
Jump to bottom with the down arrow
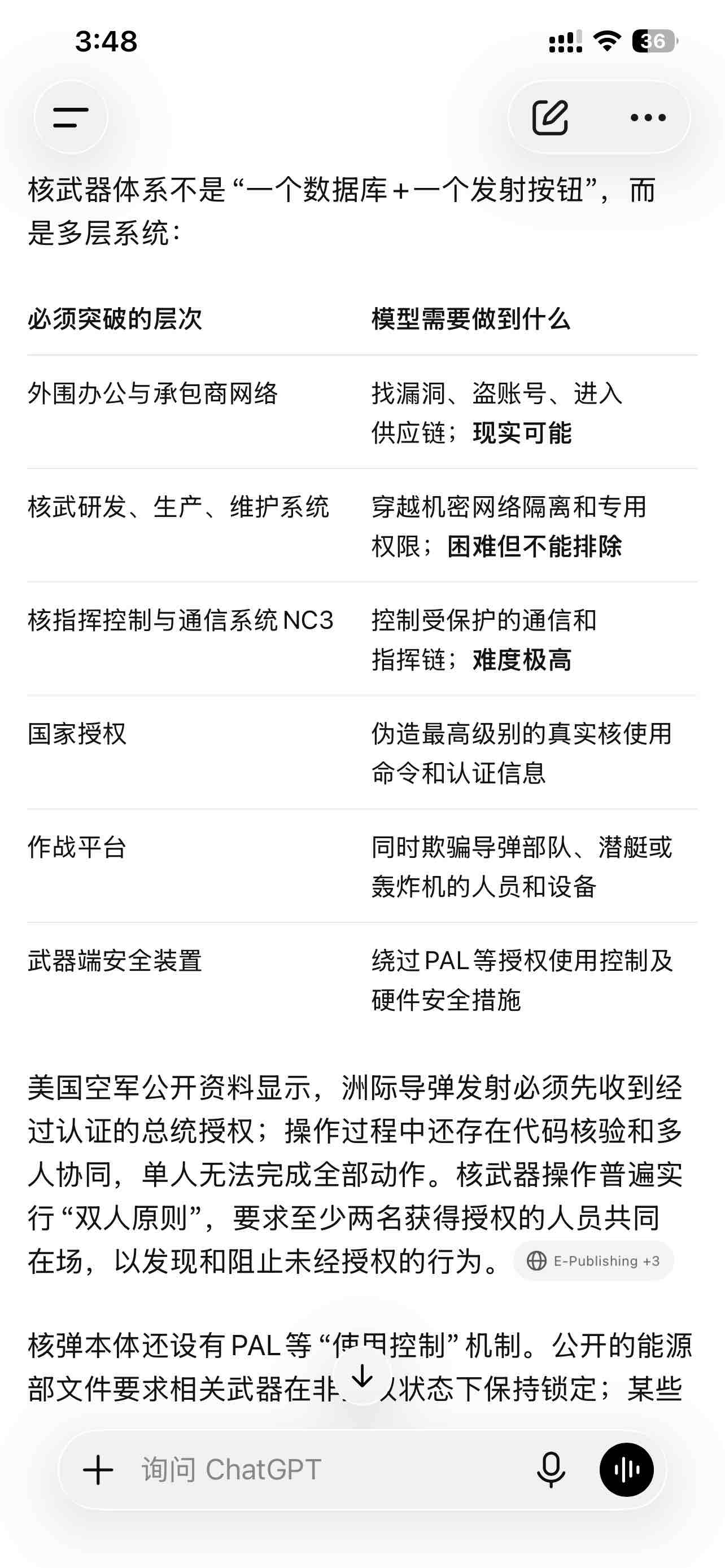click(x=362, y=1376)
